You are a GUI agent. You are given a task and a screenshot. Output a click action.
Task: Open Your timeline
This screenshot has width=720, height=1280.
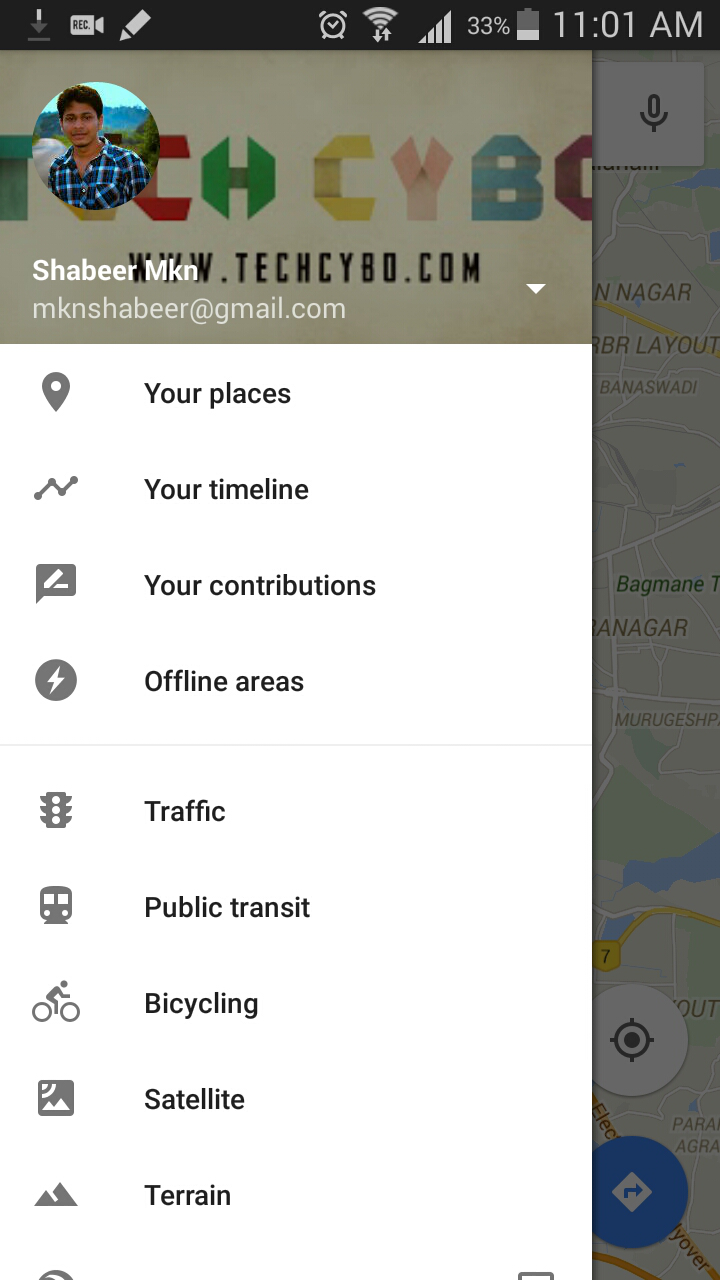point(226,489)
